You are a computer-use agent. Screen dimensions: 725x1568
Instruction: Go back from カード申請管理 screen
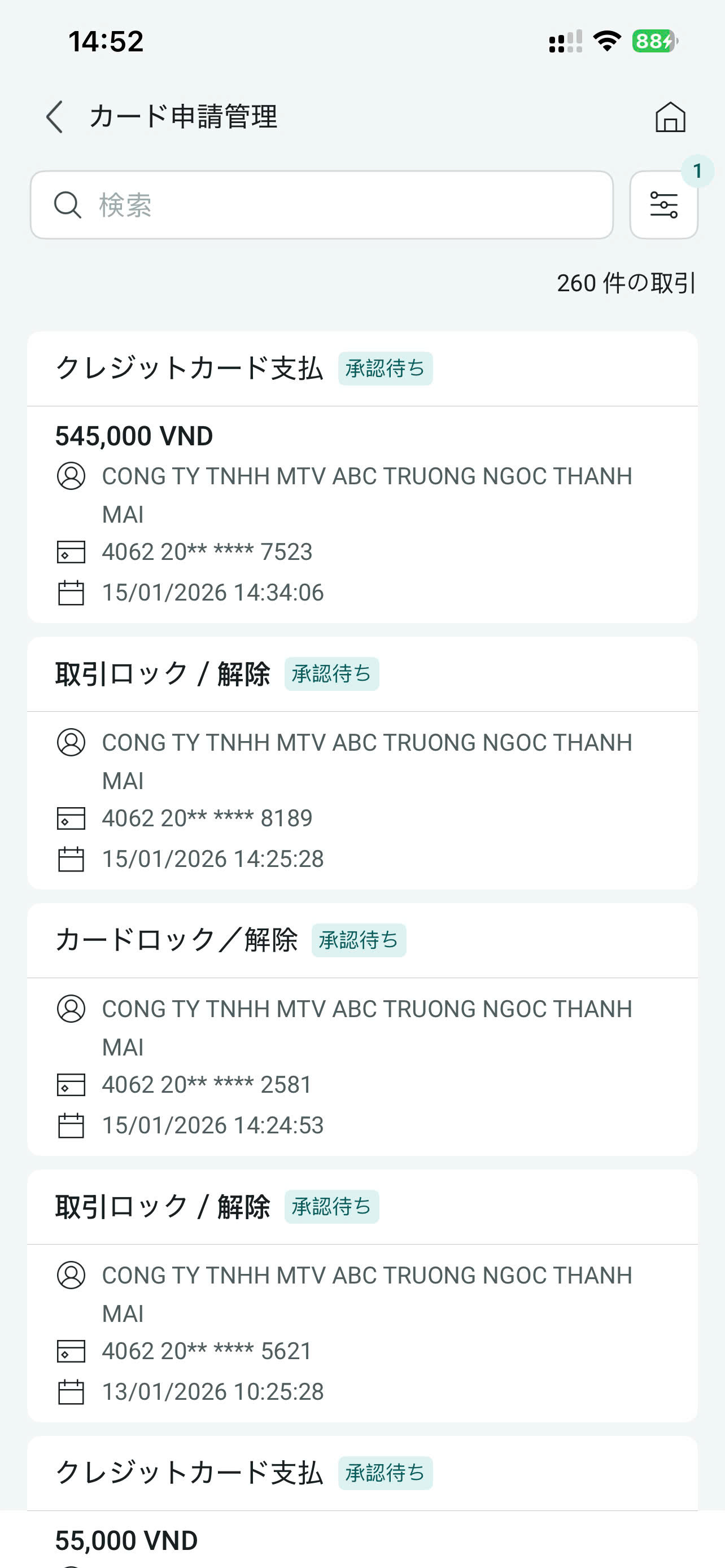(54, 116)
